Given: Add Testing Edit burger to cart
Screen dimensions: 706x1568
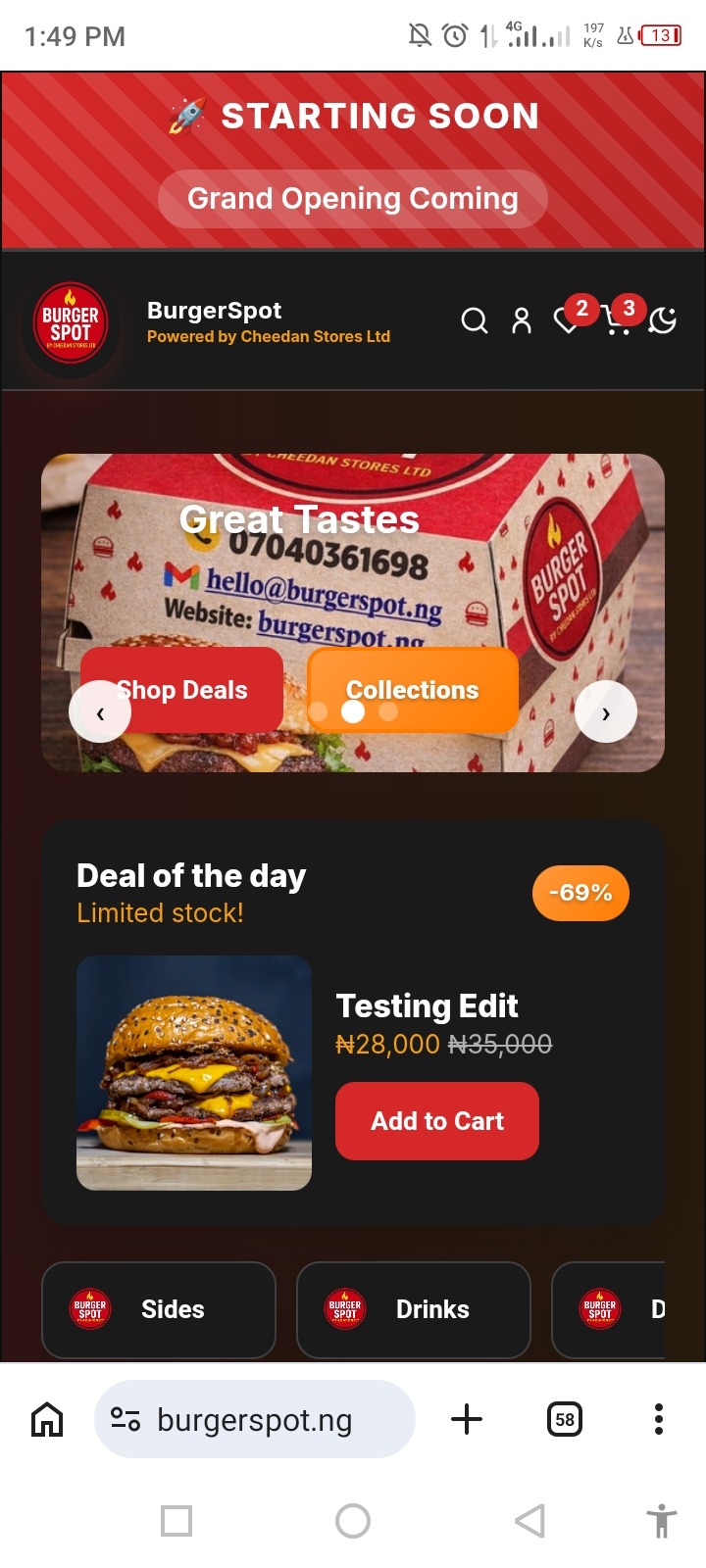Looking at the screenshot, I should [437, 1121].
